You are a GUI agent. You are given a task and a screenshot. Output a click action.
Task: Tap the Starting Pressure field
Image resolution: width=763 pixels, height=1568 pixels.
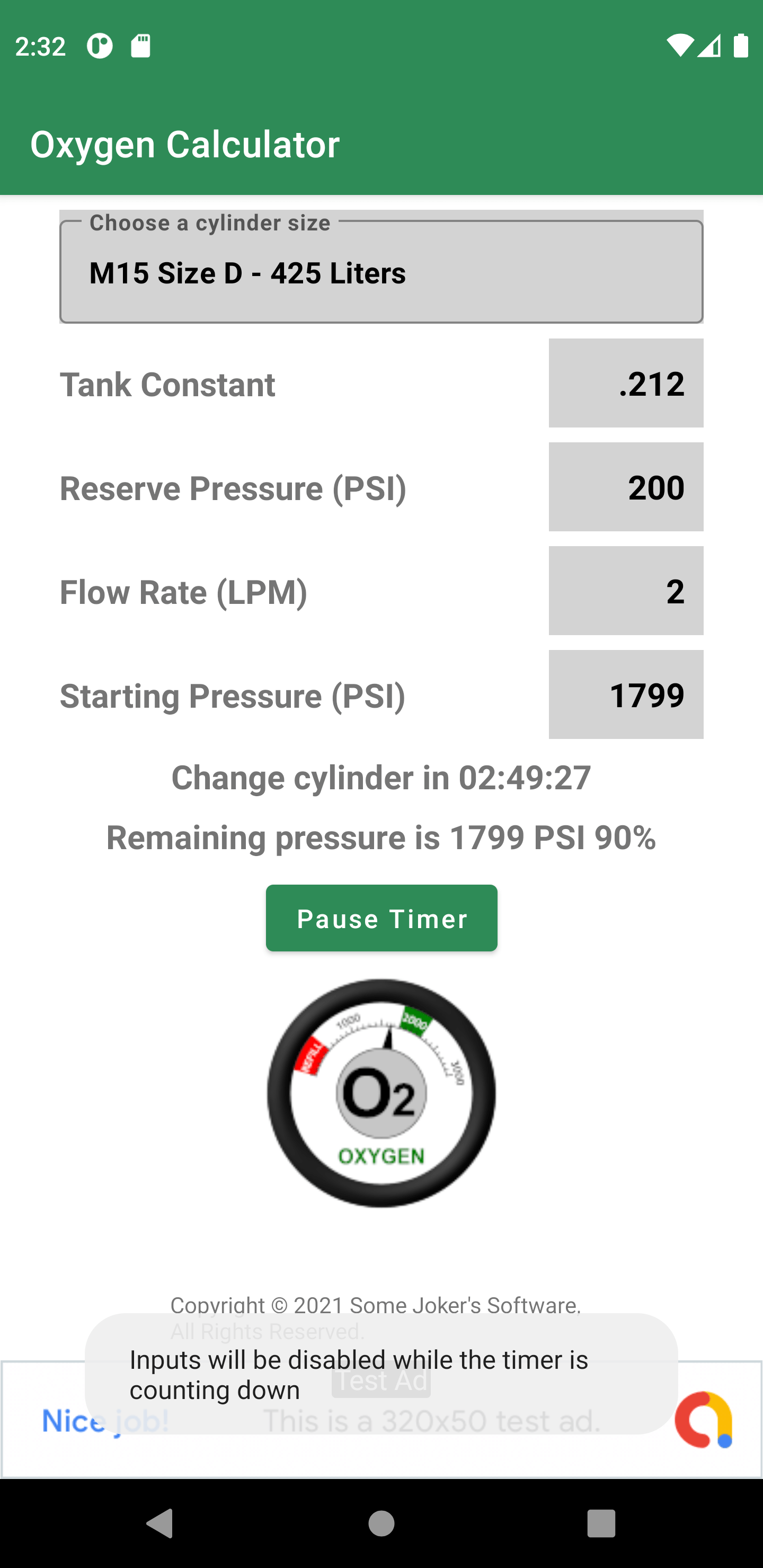625,694
